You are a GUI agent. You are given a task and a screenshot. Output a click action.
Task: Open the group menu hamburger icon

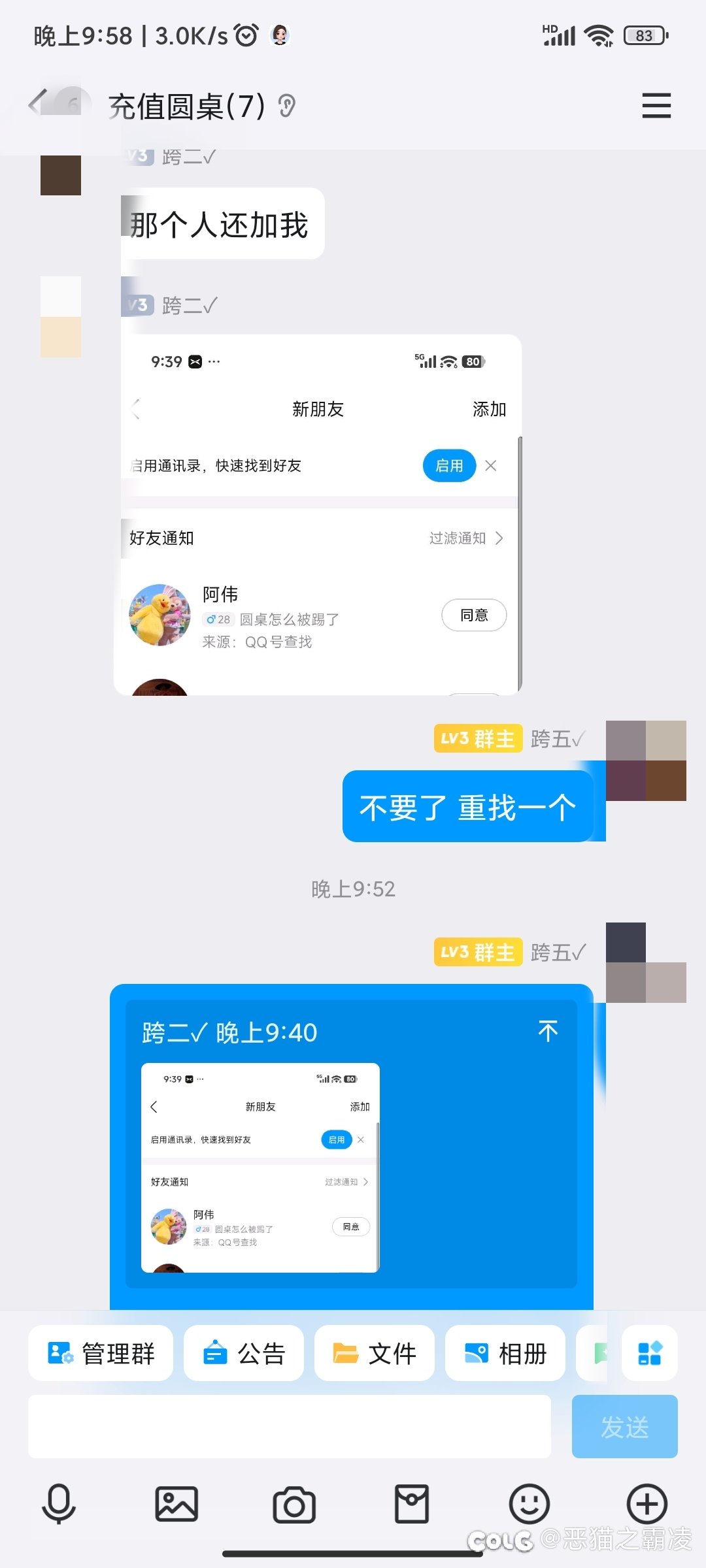(656, 105)
